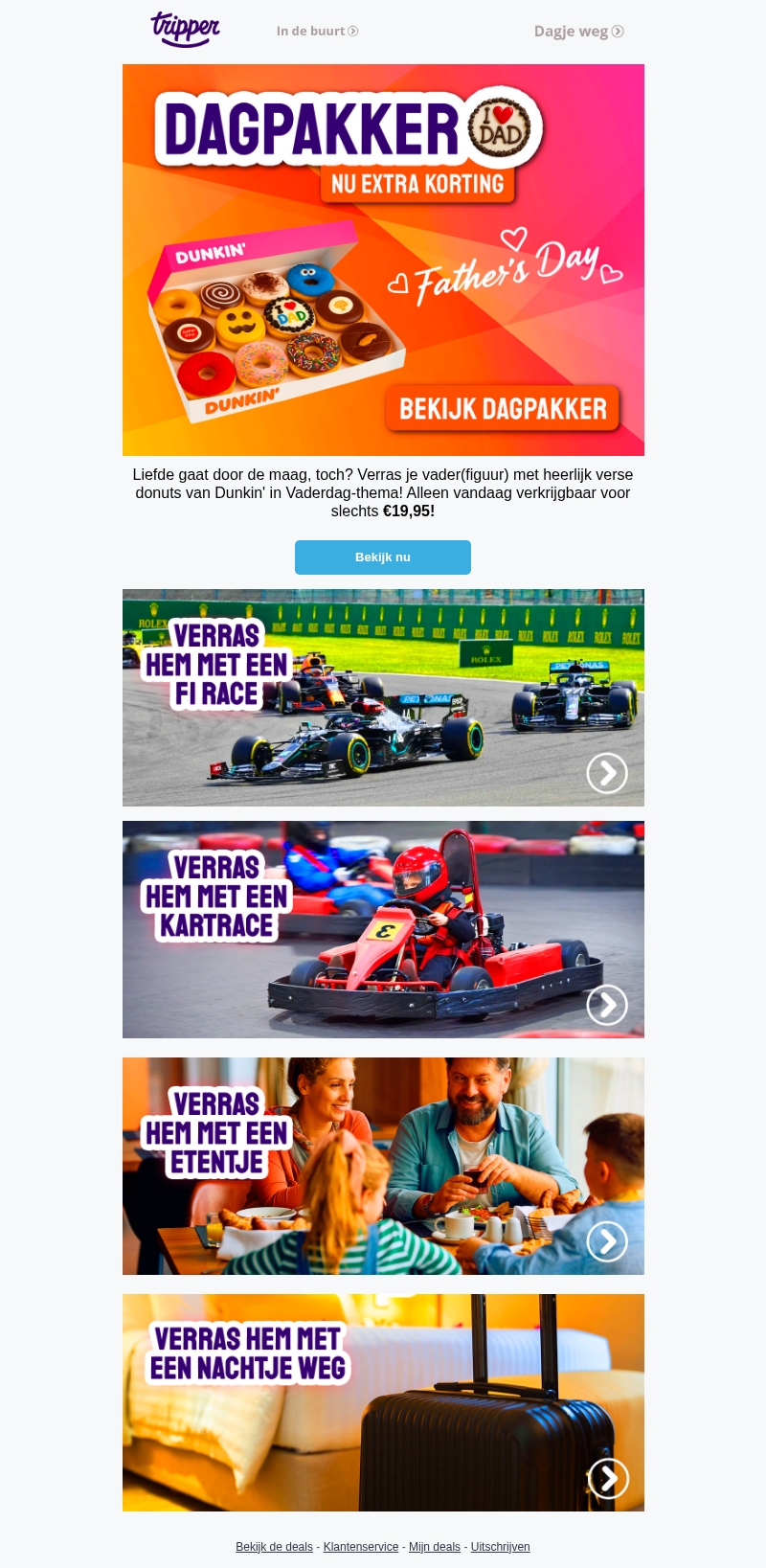766x1568 pixels.
Task: Open Klantenservice in the footer
Action: 361,1547
